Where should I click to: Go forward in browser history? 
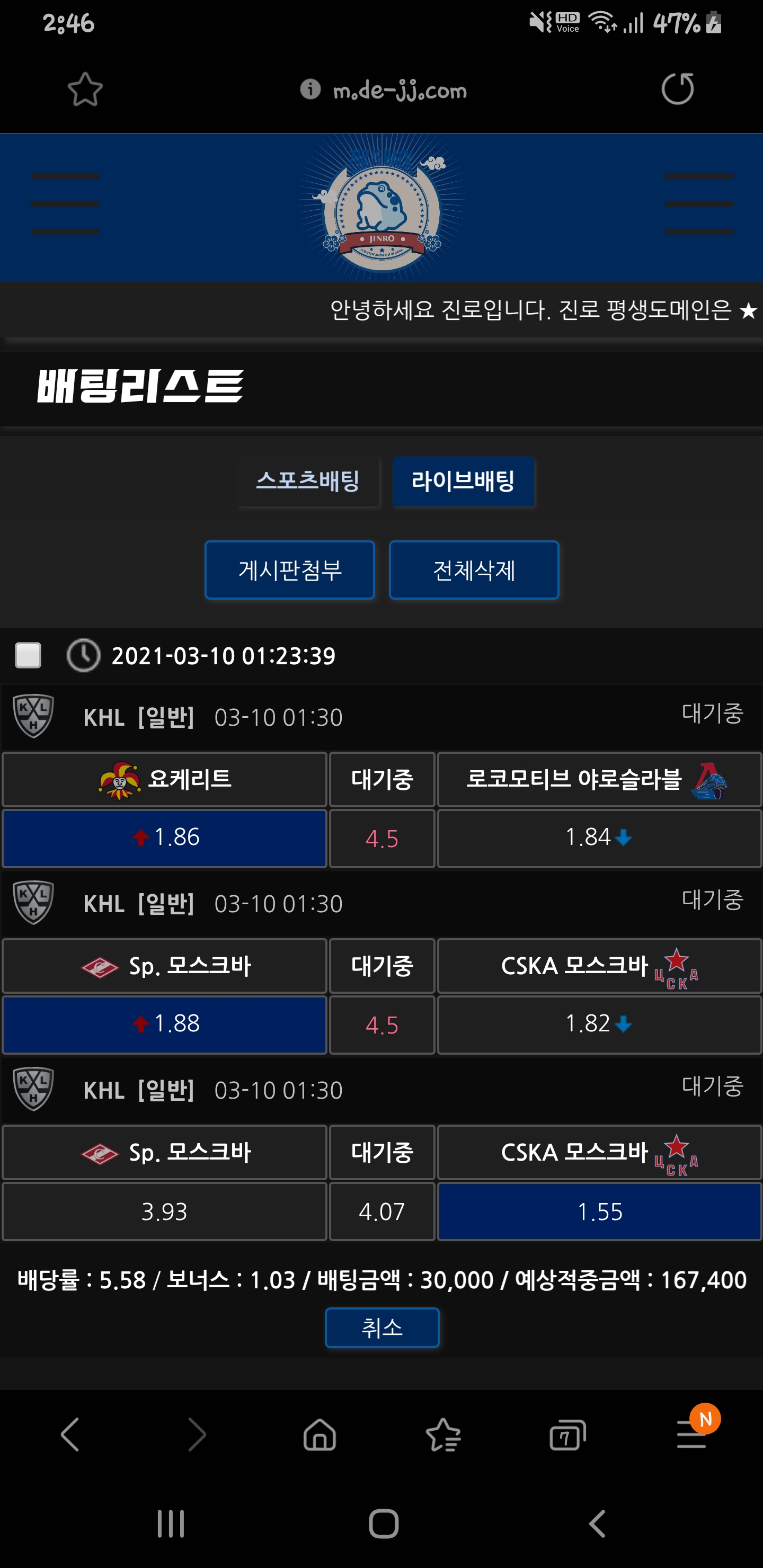tap(197, 1435)
